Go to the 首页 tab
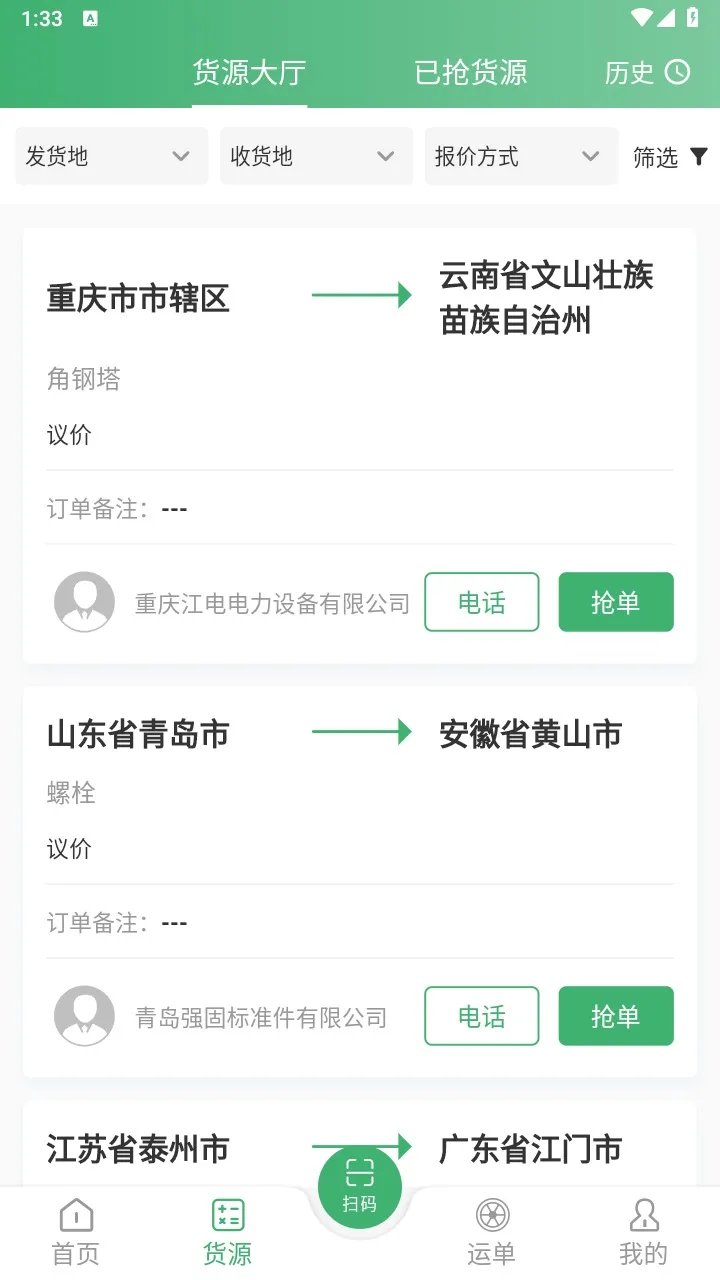This screenshot has width=720, height=1280. (76, 1232)
